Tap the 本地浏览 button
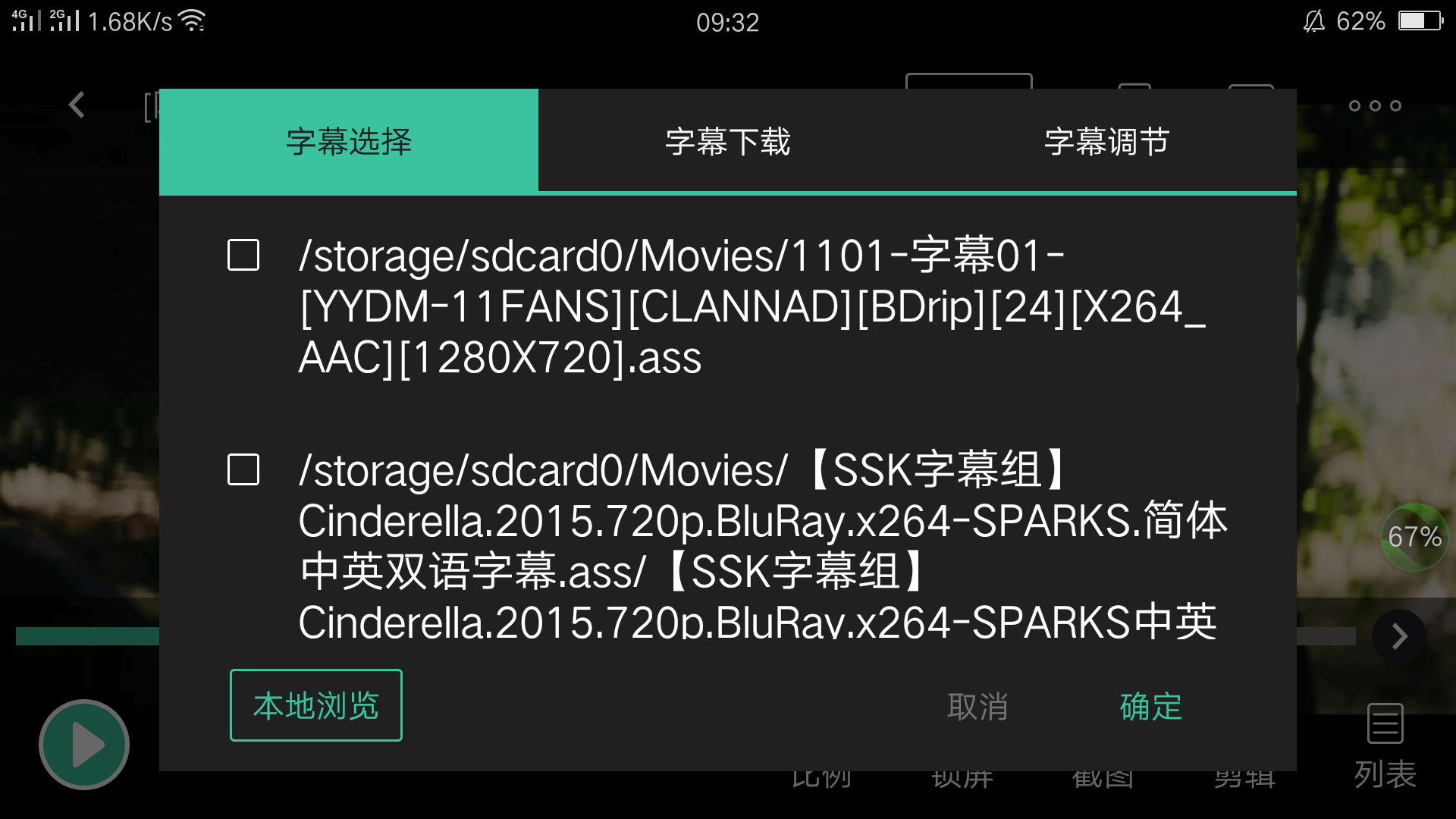Viewport: 1456px width, 819px height. (315, 705)
